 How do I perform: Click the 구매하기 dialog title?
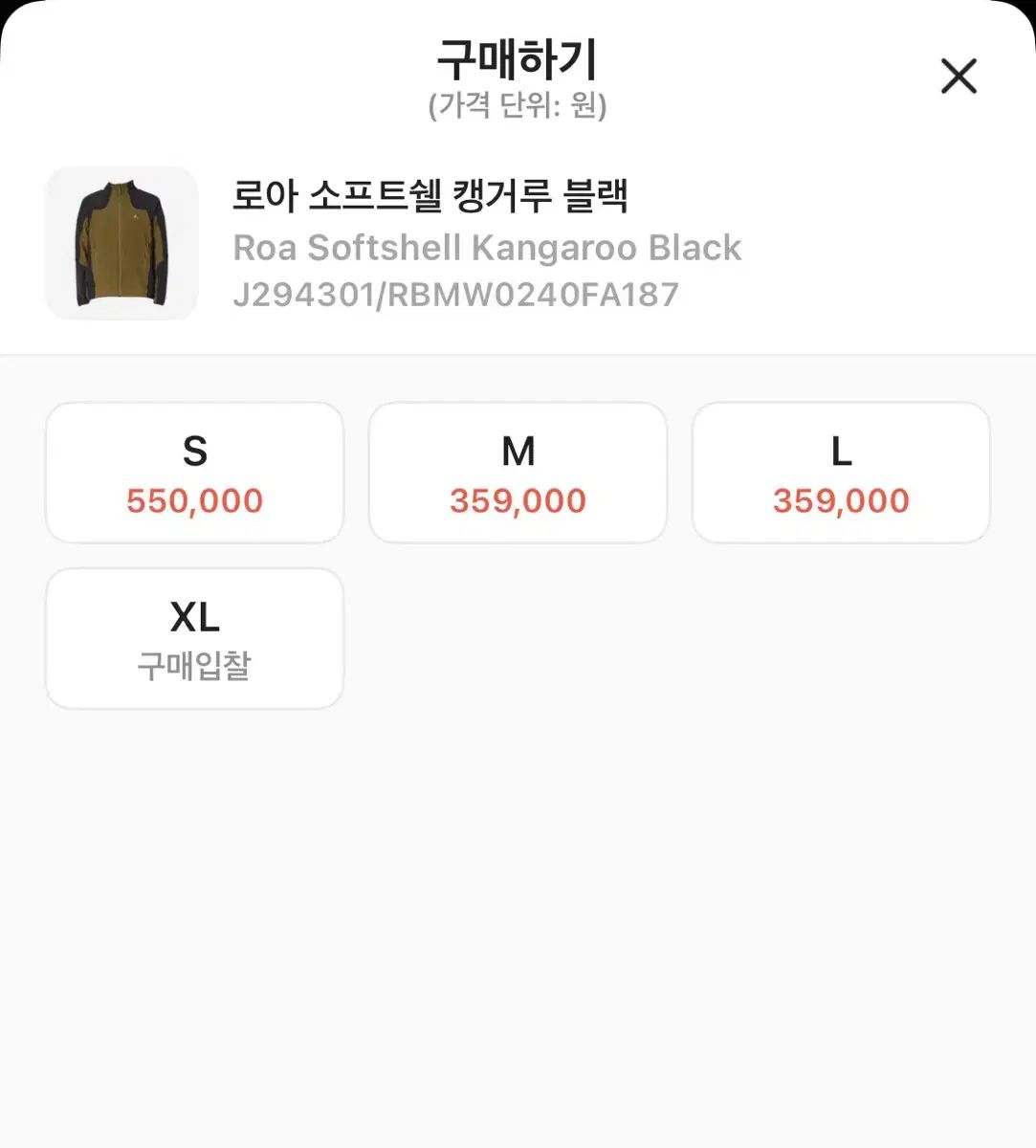518,59
